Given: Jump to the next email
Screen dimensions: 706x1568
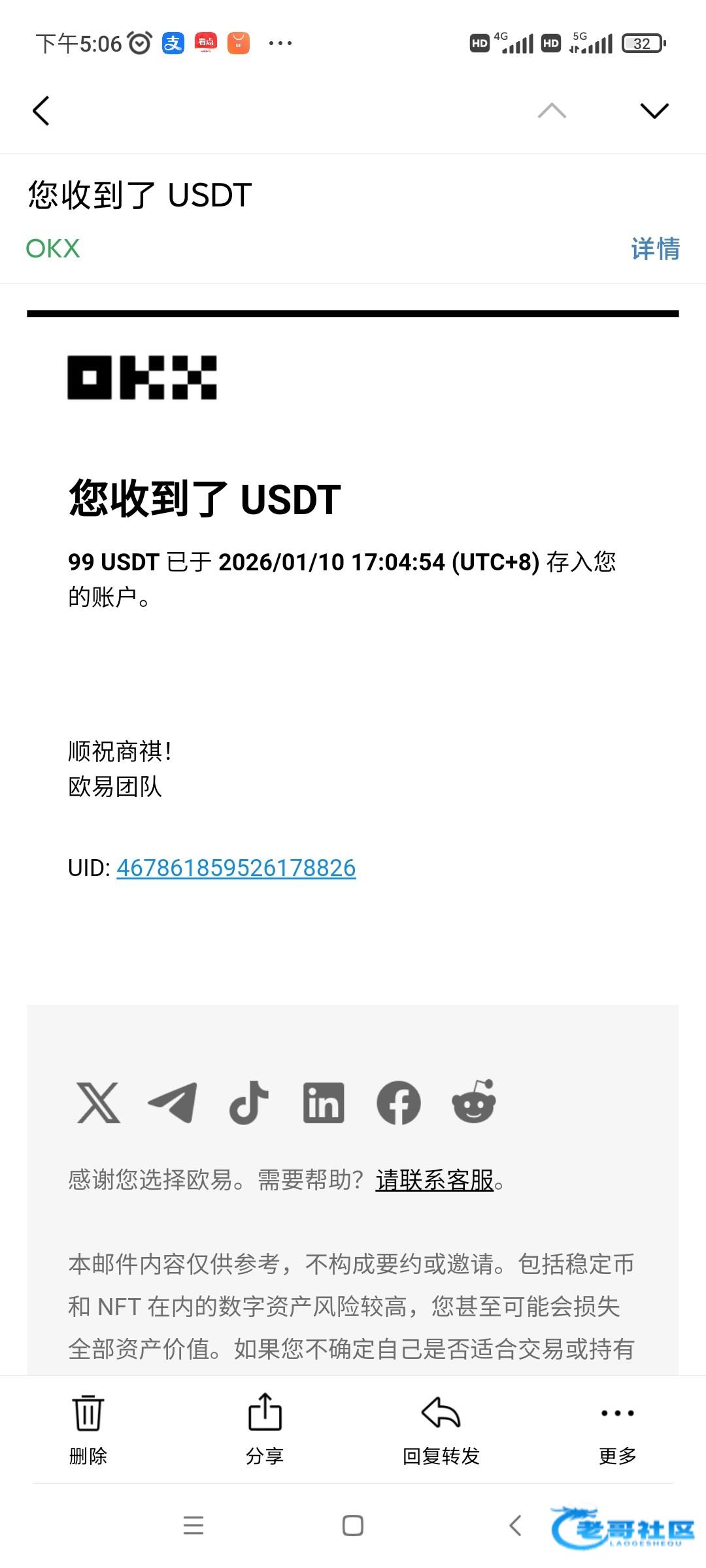Looking at the screenshot, I should 654,110.
